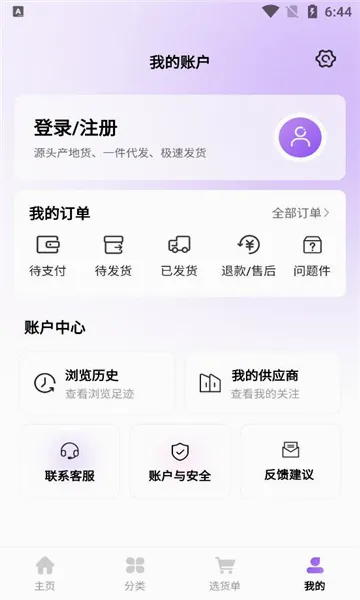Switch to the 选货单 selection list tab
The width and height of the screenshot is (360, 600).
[225, 573]
